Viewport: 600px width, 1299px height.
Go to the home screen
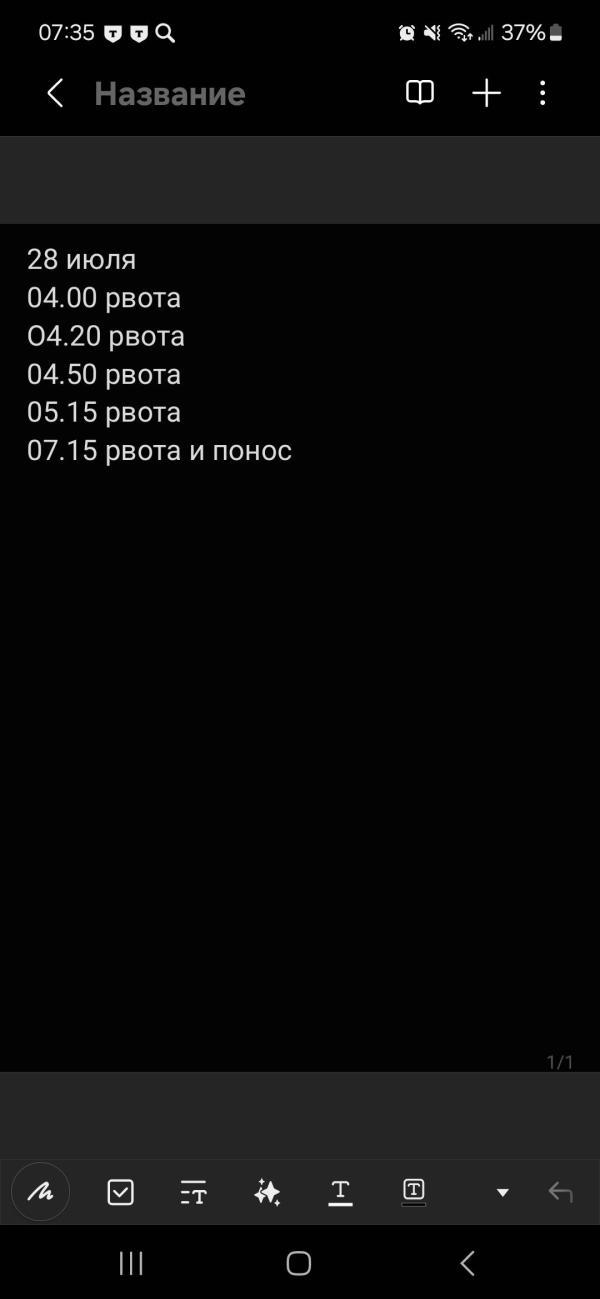pos(298,1263)
